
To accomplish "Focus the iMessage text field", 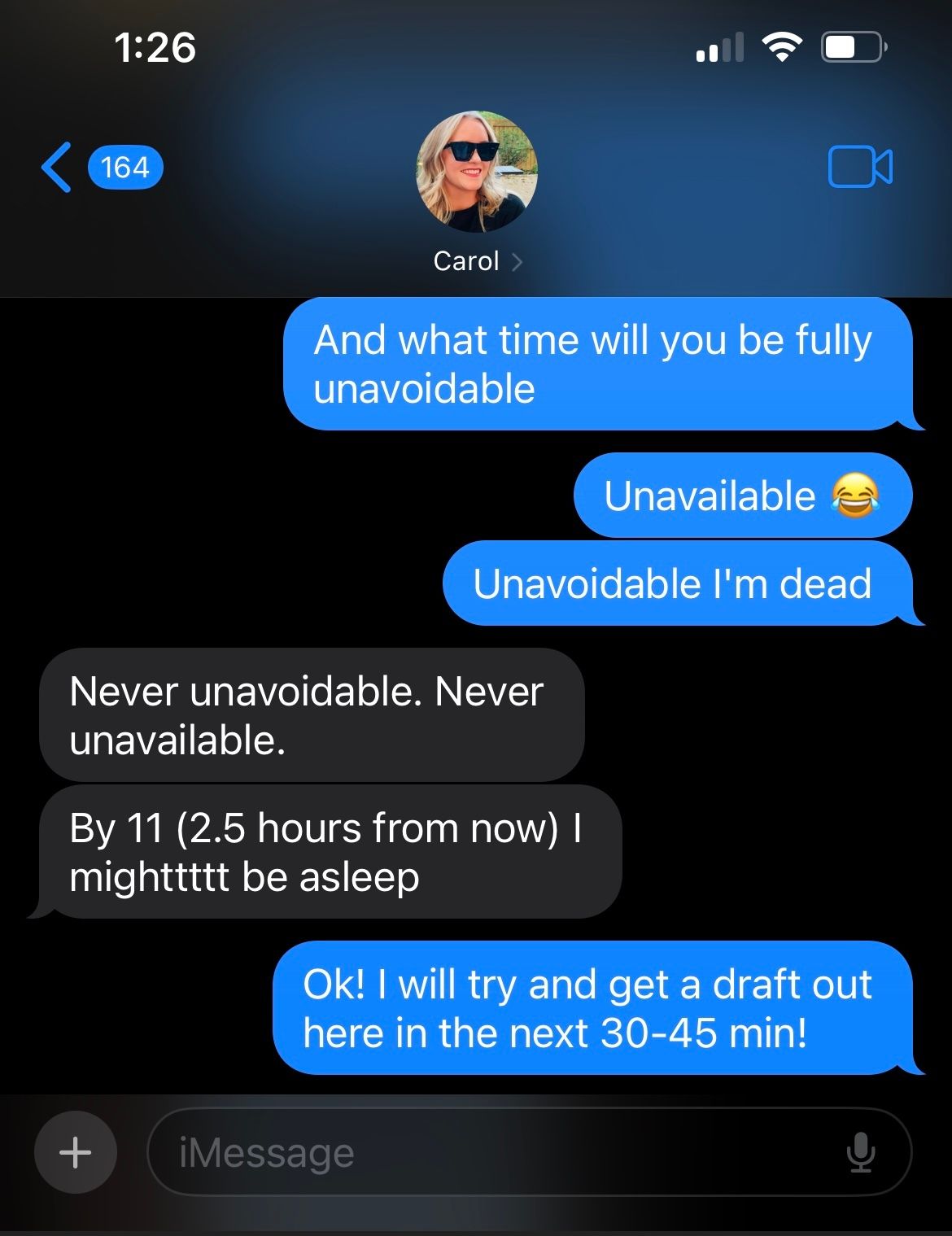I will click(488, 1151).
